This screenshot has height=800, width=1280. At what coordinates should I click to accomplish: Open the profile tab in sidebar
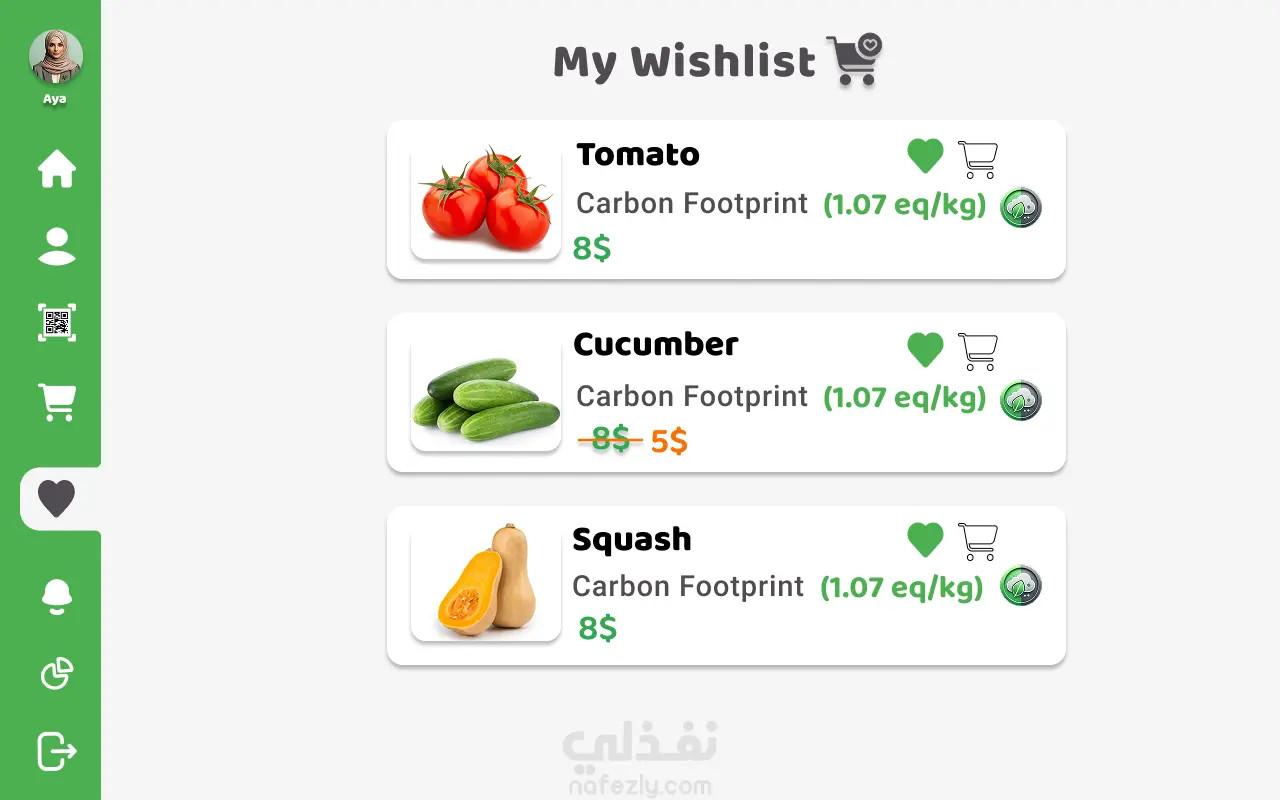click(57, 246)
